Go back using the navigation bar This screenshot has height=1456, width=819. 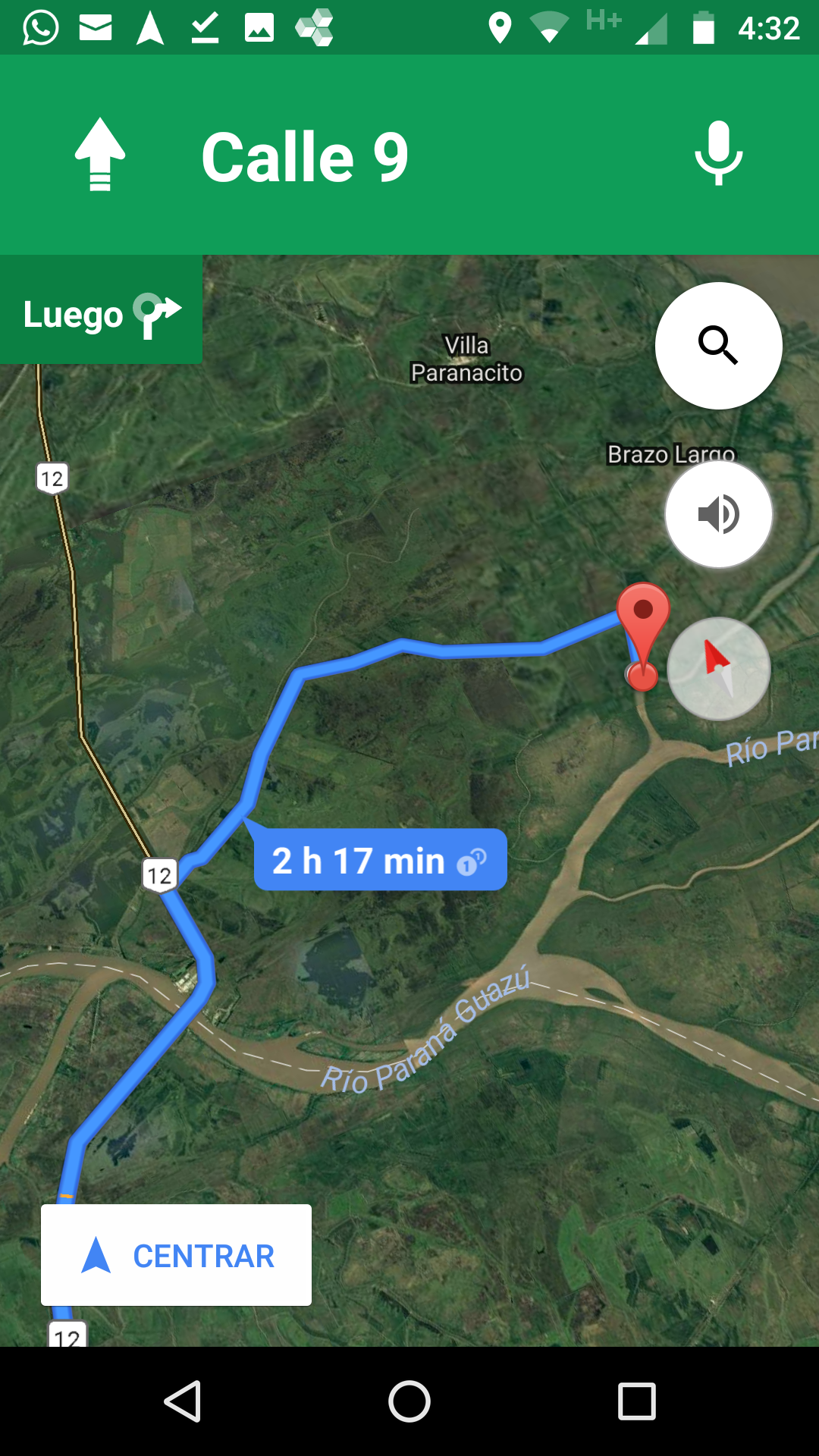click(x=182, y=1401)
